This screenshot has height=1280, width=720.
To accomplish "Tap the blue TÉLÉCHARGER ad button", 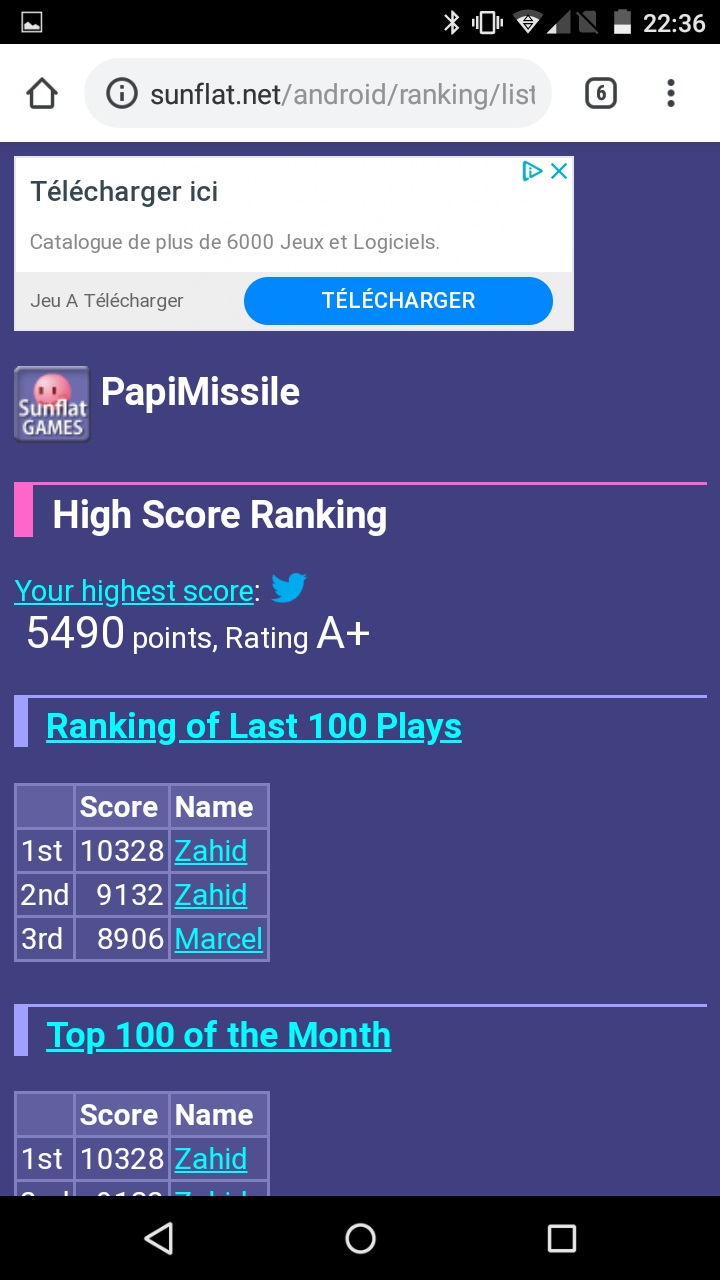I will pyautogui.click(x=398, y=300).
